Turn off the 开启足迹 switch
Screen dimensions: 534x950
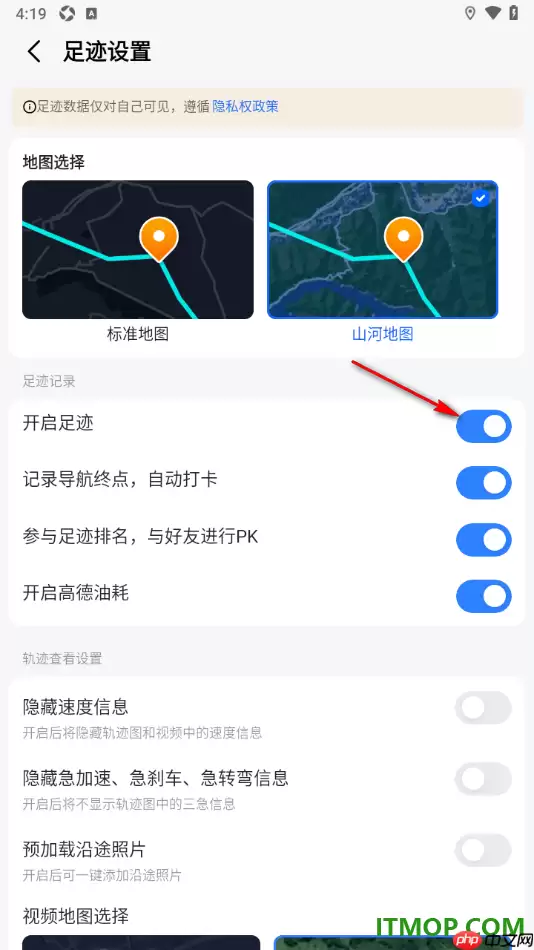coord(484,427)
